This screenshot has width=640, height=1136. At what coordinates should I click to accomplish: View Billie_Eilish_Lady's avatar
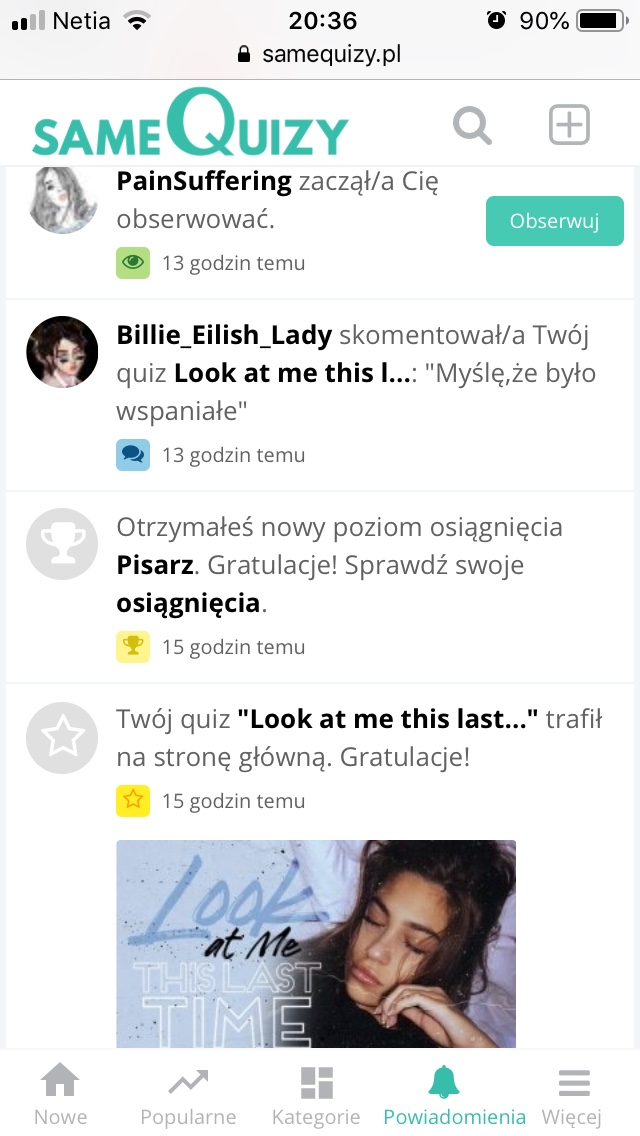62,352
